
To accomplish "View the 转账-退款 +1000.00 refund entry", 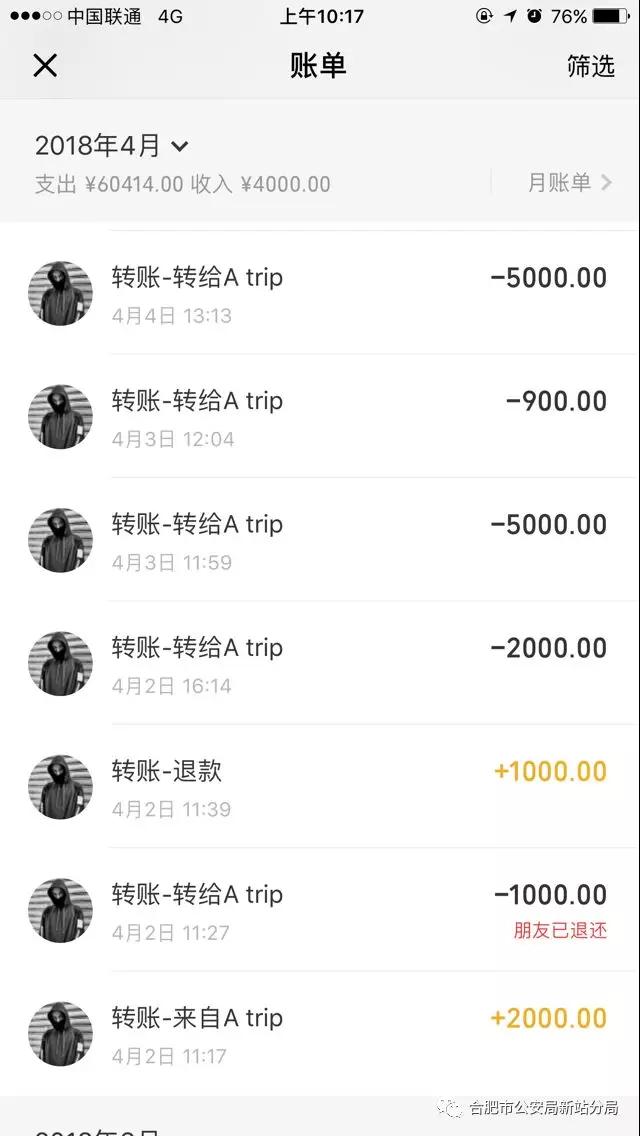I will 320,786.
